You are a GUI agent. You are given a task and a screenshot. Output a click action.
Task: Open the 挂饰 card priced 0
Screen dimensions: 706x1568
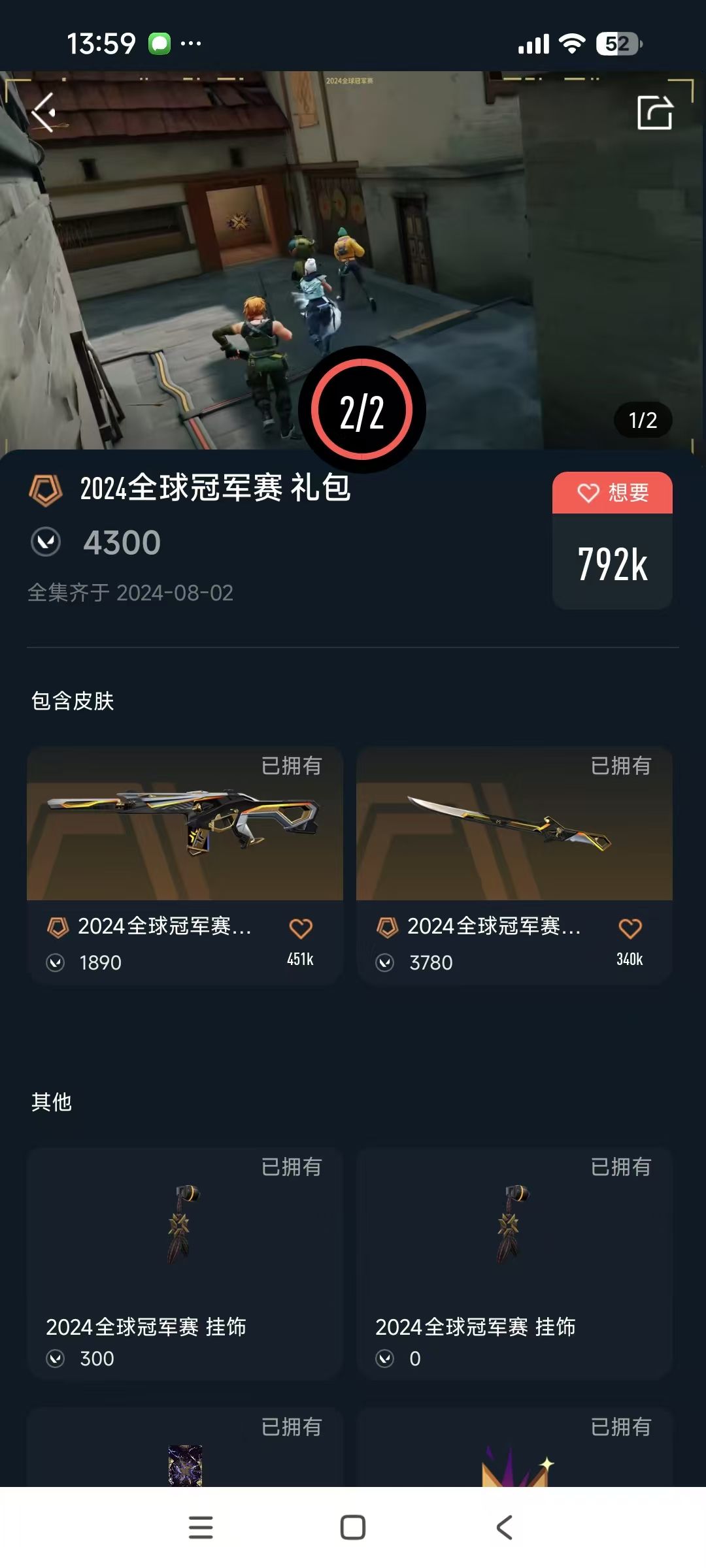pos(514,1264)
